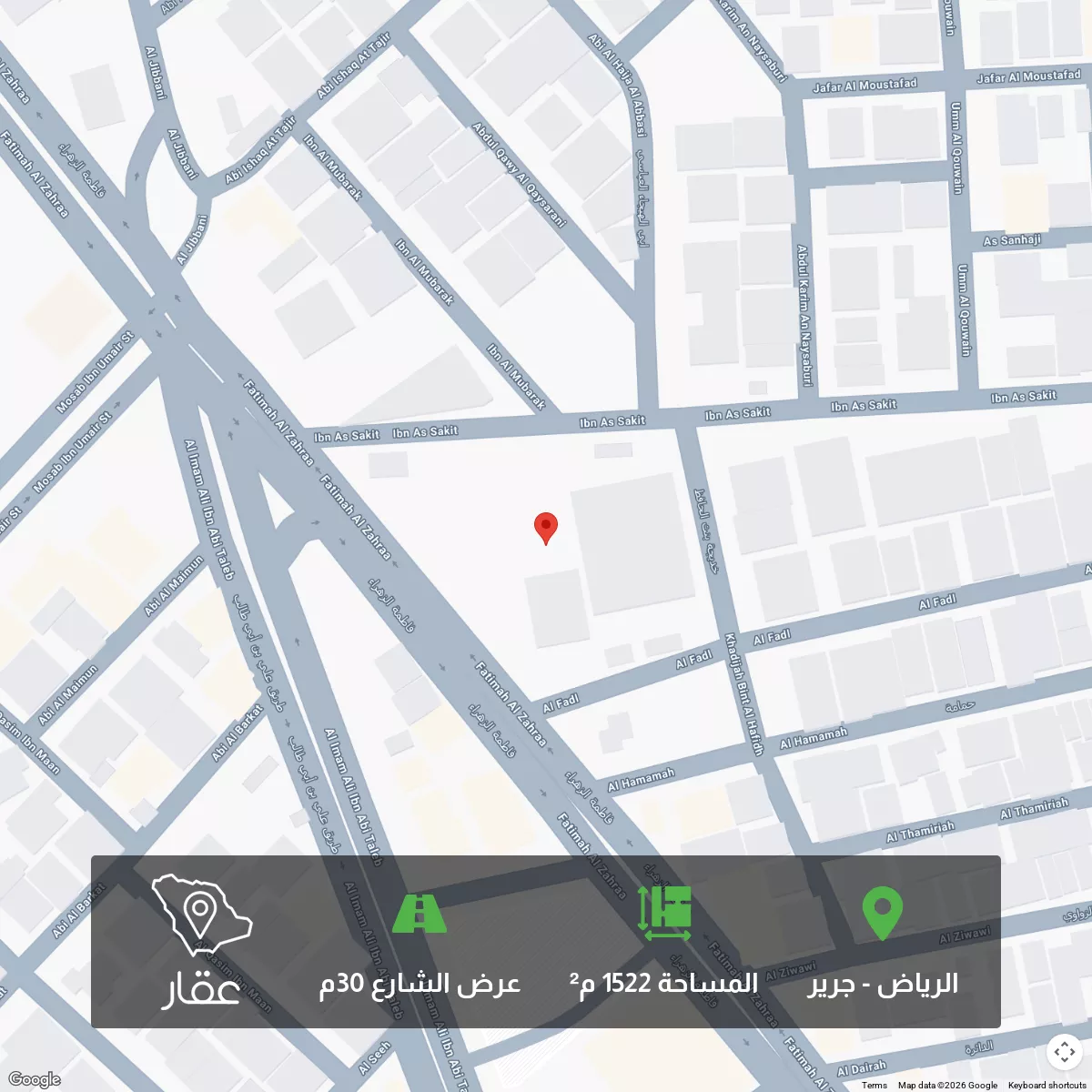Open the map camera controls button
The image size is (1092, 1092).
[1064, 1053]
